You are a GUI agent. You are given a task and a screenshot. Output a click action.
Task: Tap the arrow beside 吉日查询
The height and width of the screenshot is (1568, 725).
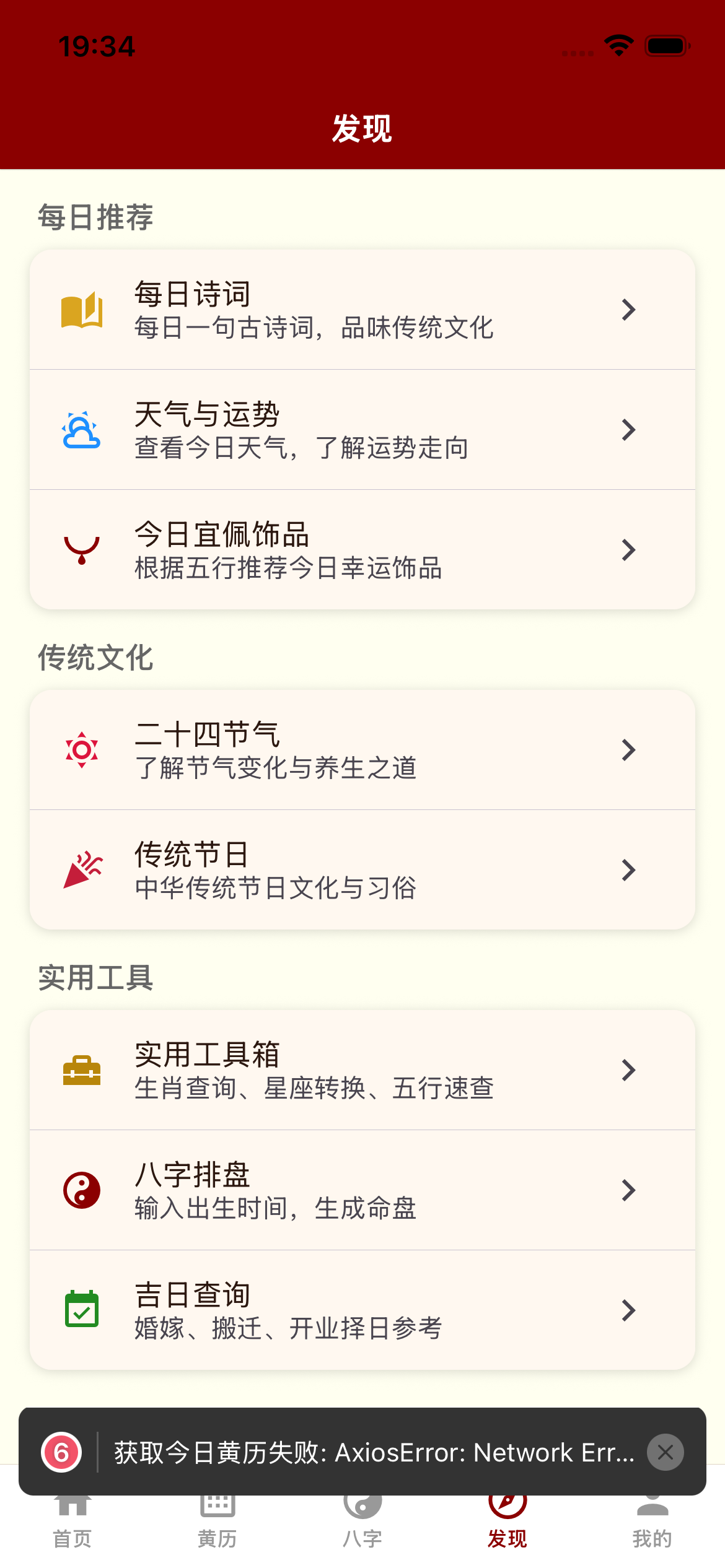click(628, 1310)
